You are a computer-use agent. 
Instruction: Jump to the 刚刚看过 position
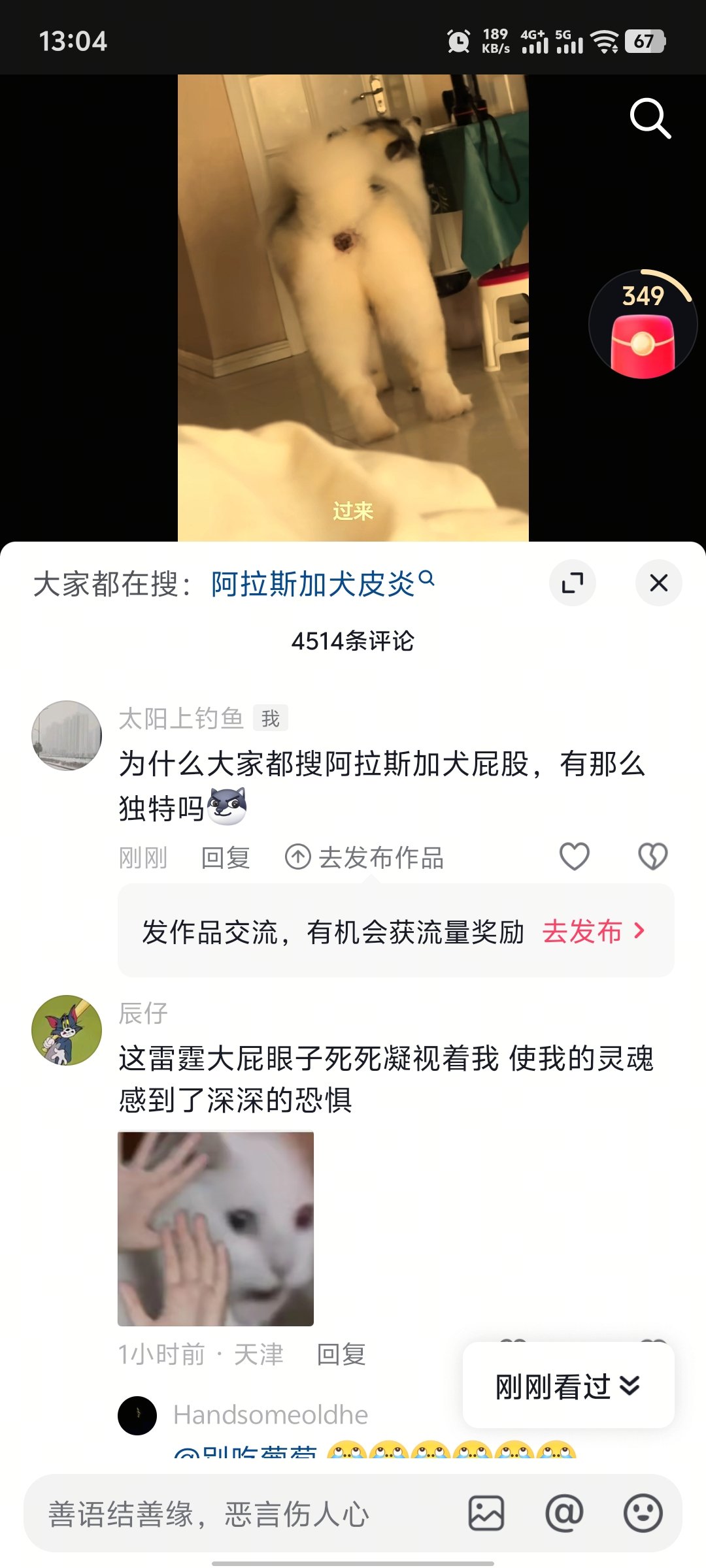[x=568, y=1386]
